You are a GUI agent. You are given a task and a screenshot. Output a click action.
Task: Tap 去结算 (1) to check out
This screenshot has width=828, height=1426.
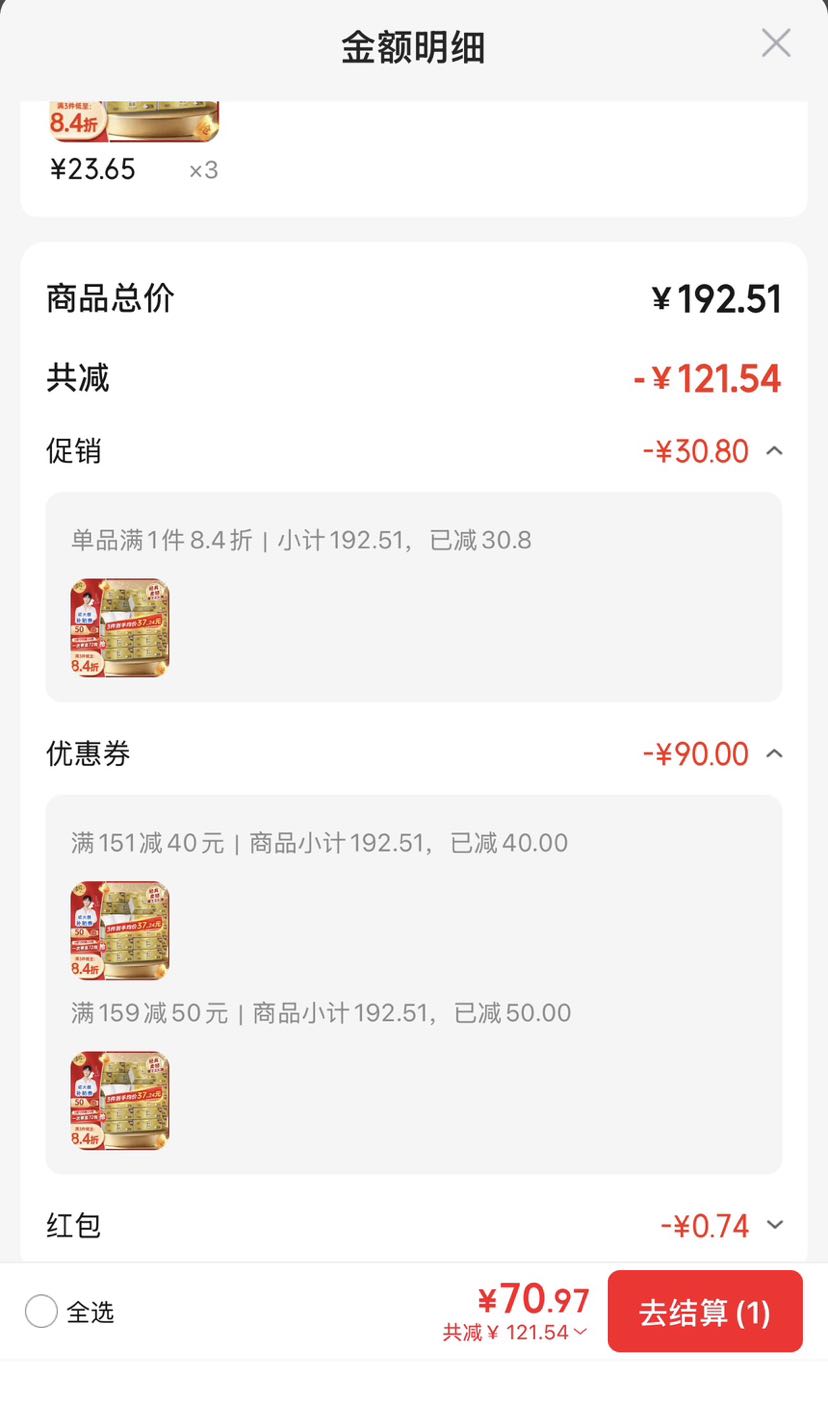[x=705, y=1311]
